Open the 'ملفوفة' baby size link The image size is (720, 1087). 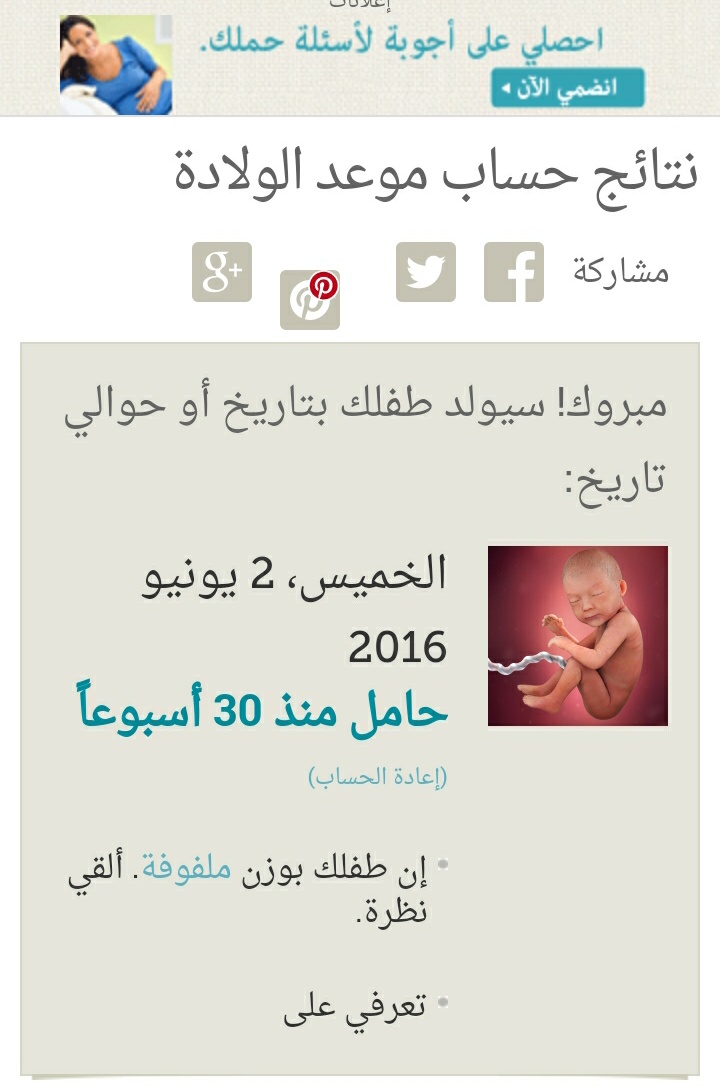[186, 870]
